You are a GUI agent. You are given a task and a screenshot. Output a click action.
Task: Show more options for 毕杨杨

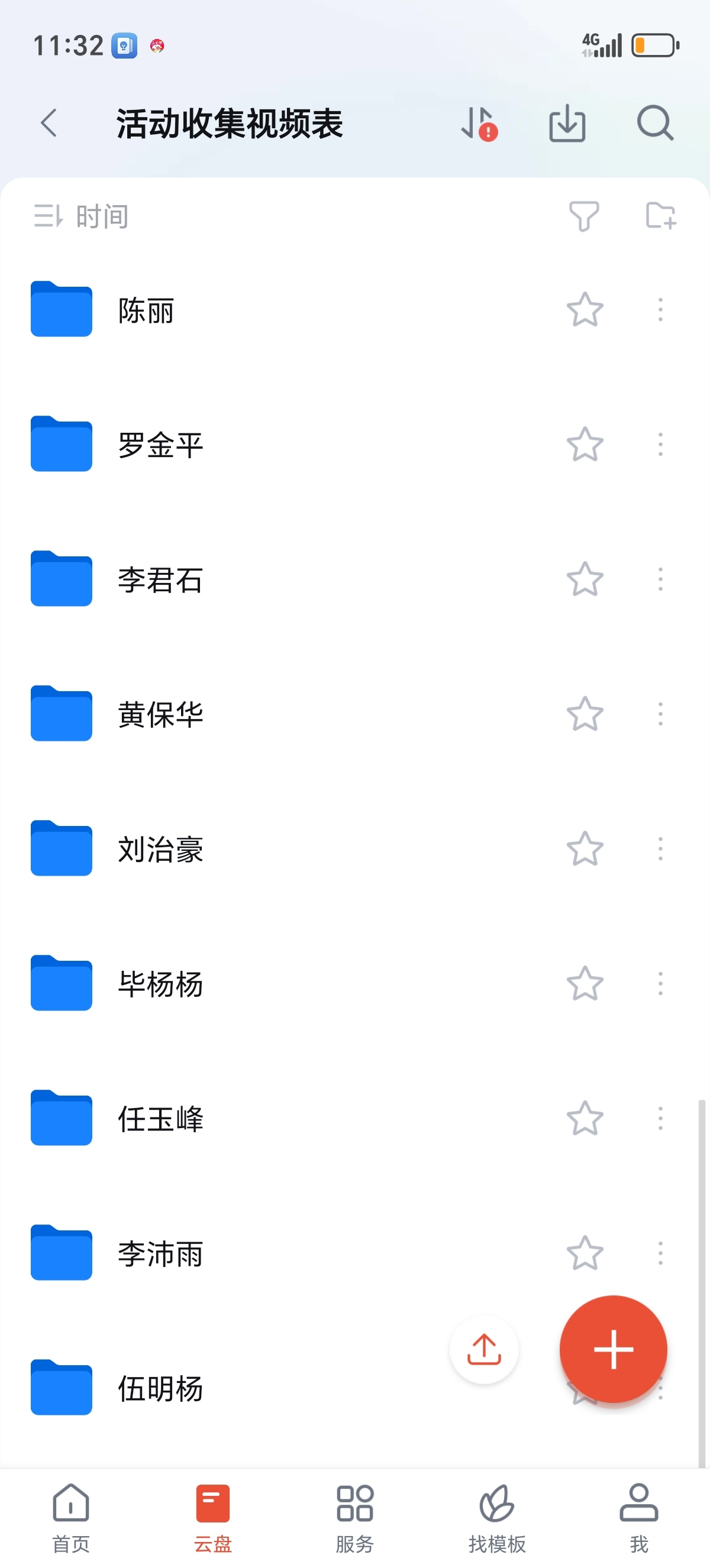click(660, 984)
